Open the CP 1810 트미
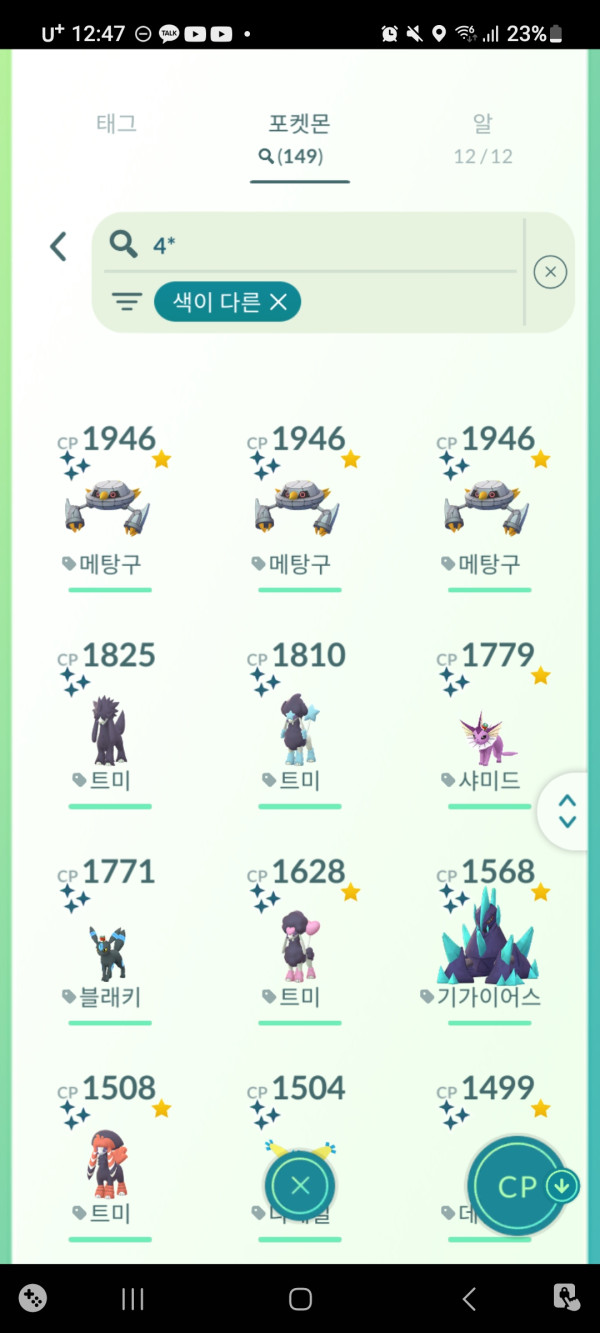This screenshot has width=600, height=1333. [x=299, y=725]
